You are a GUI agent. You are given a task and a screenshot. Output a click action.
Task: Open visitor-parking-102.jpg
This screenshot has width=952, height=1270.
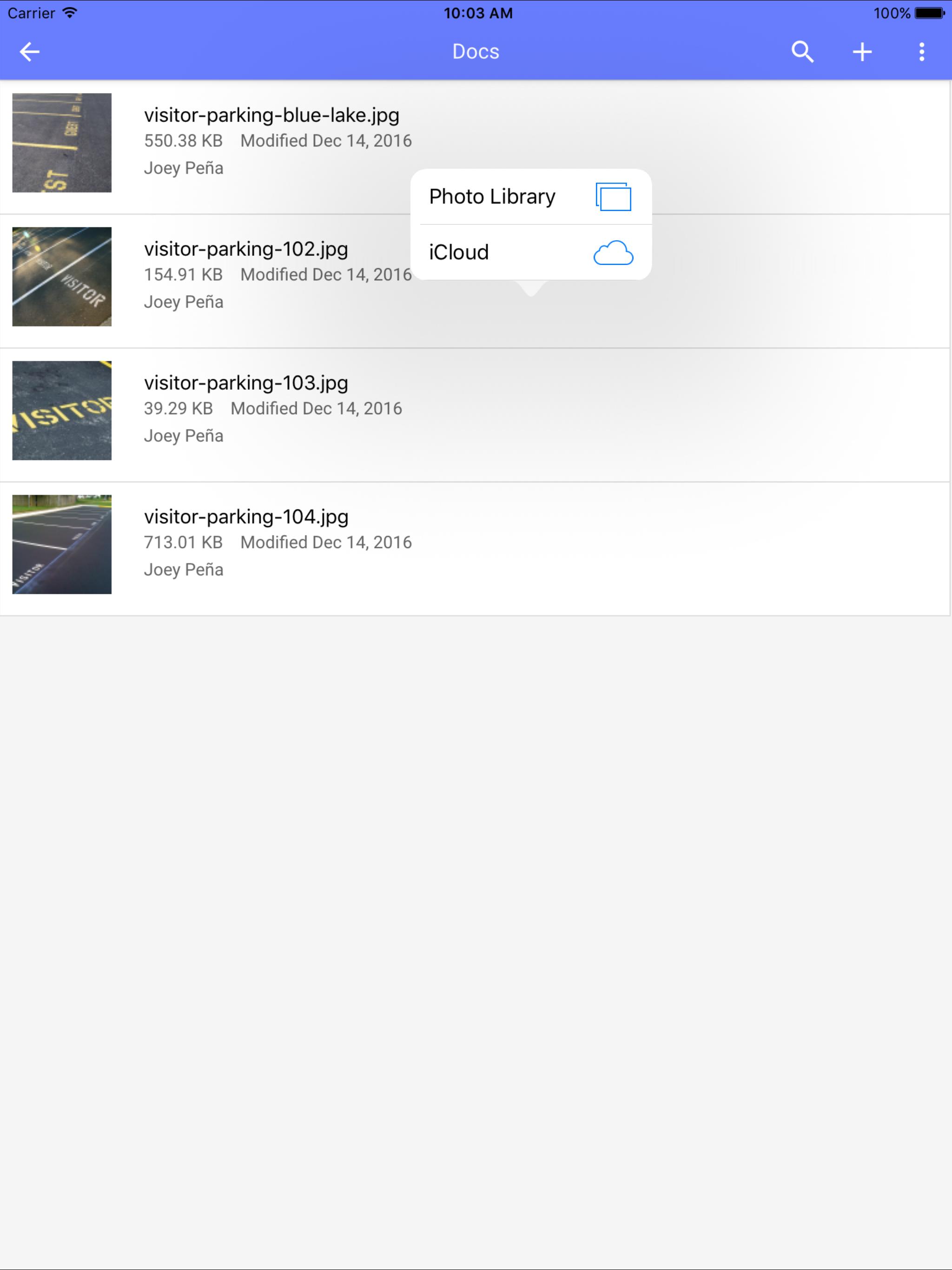tap(246, 249)
